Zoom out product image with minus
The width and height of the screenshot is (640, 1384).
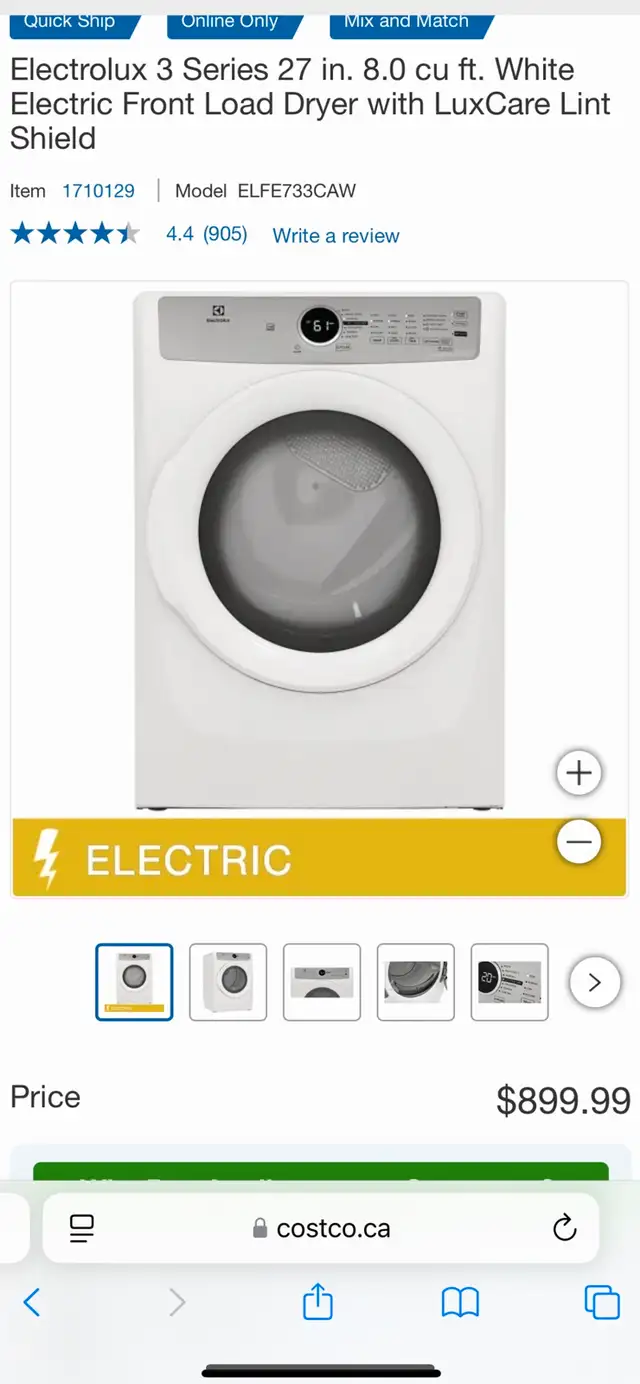pos(579,842)
